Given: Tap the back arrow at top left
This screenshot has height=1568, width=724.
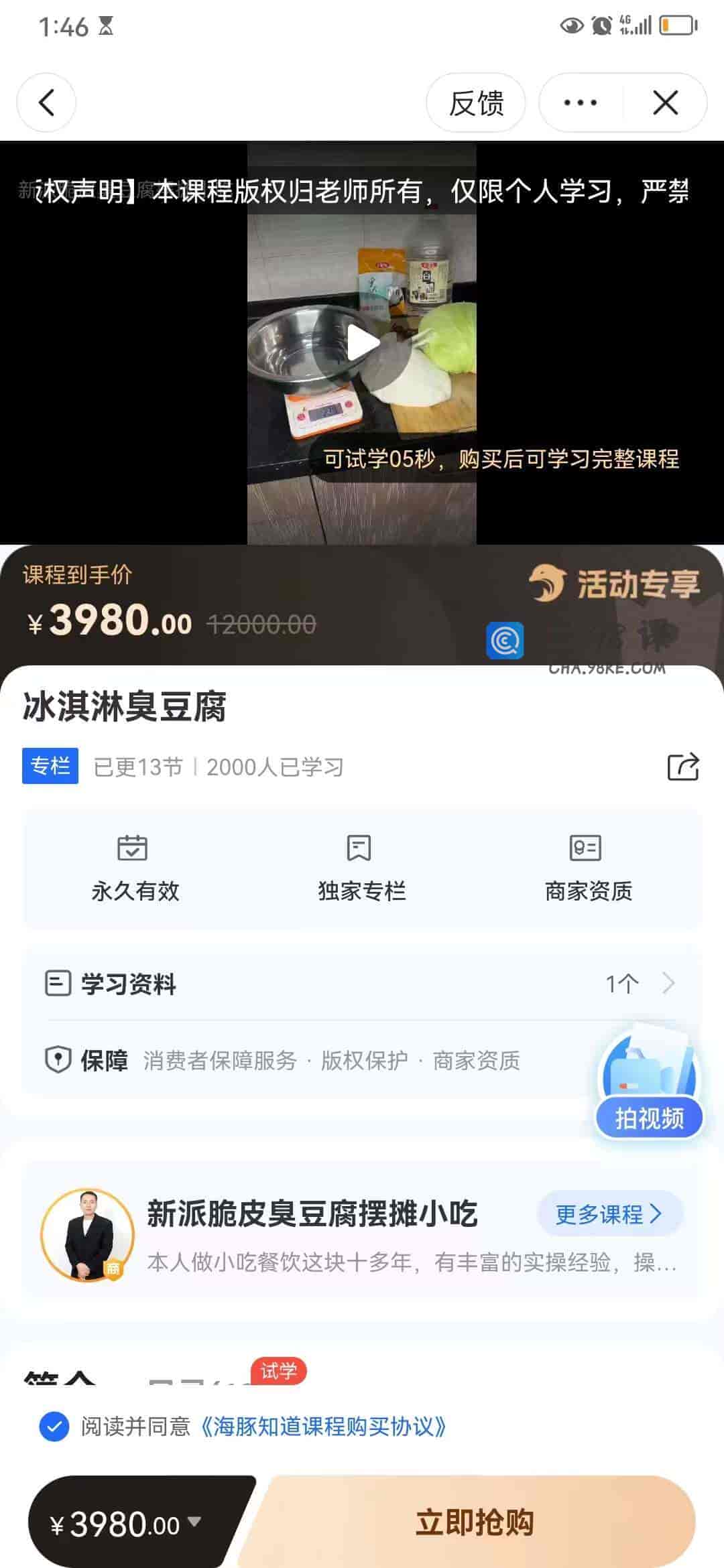Looking at the screenshot, I should (x=46, y=103).
